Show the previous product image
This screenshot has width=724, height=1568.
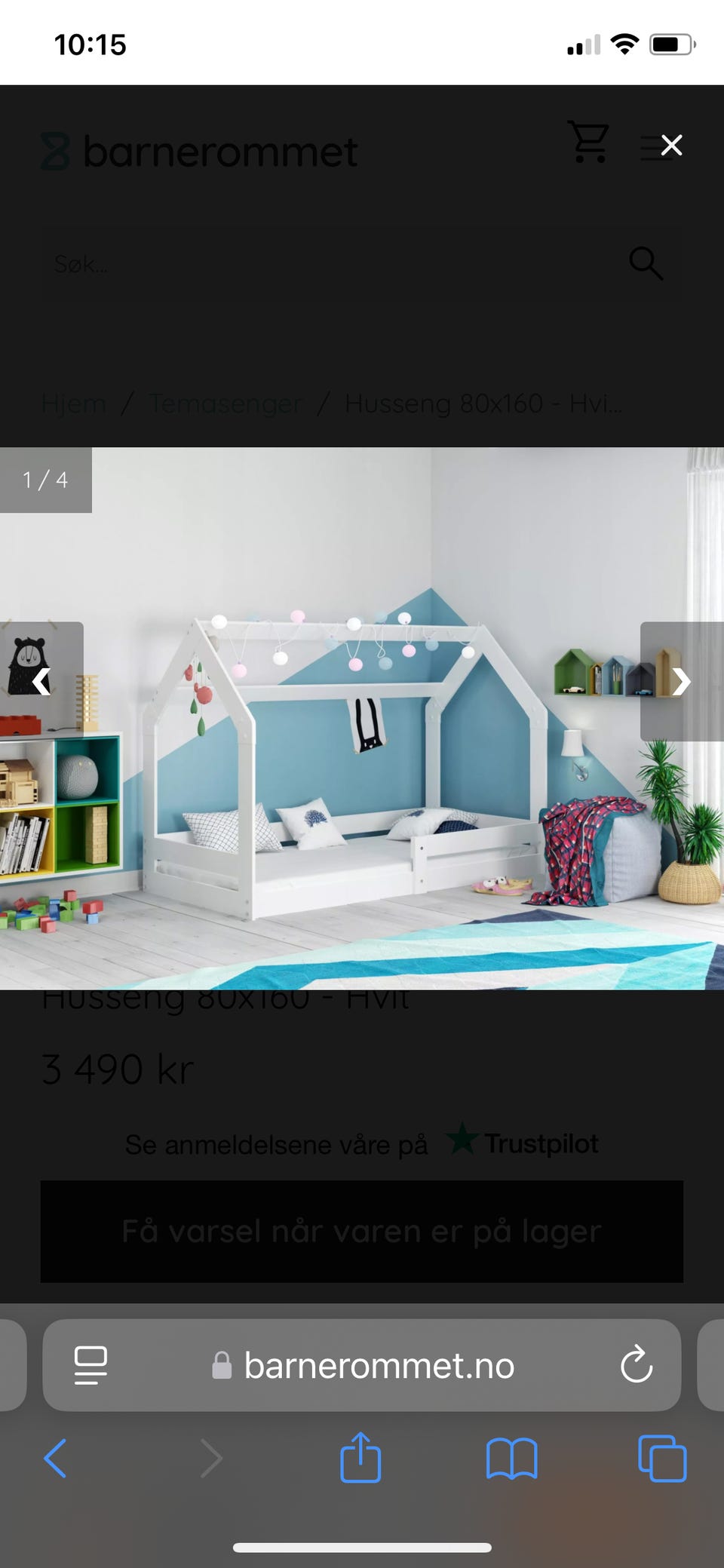tap(41, 681)
